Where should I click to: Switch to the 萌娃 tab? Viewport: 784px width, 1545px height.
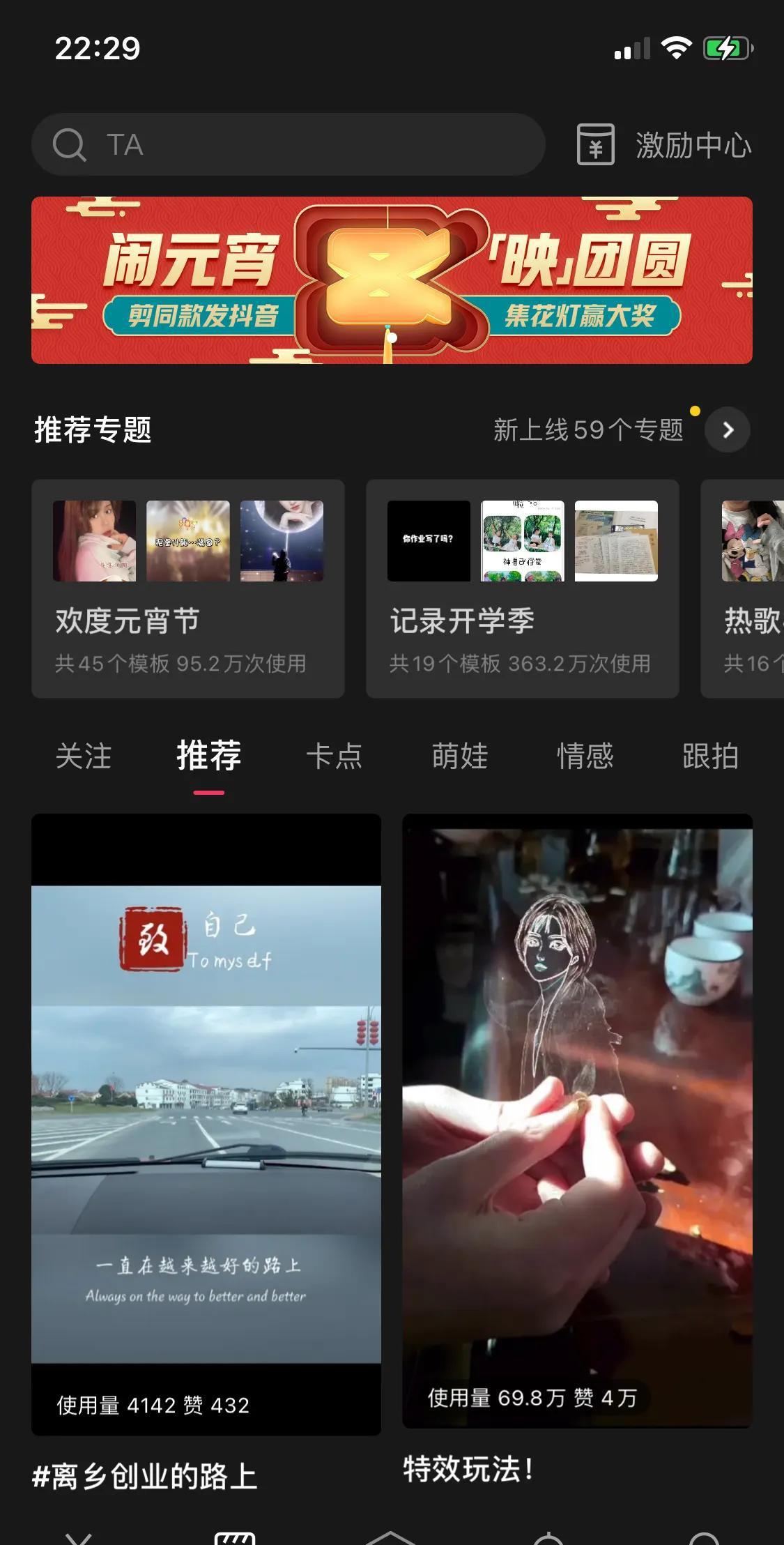coord(459,756)
